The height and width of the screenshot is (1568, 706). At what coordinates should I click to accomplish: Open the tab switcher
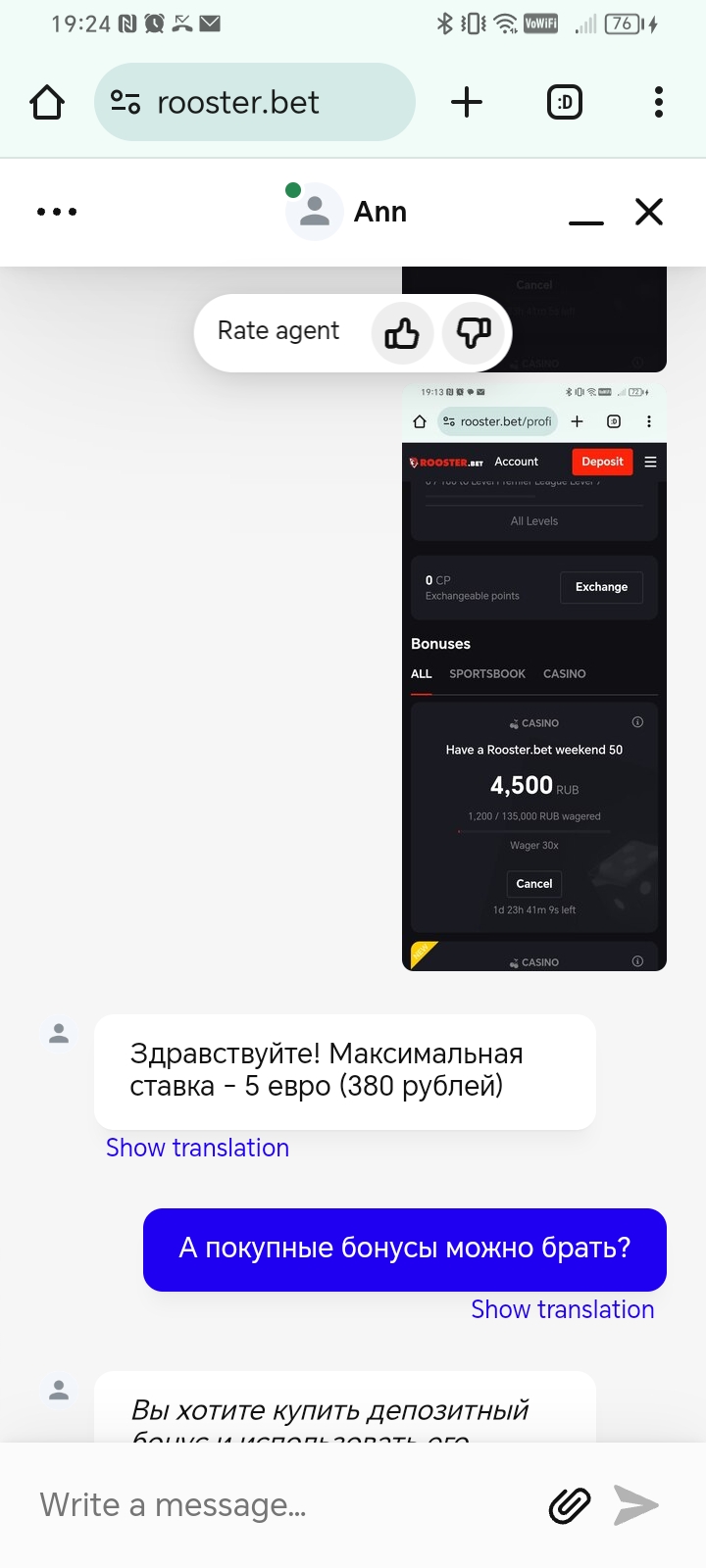[564, 102]
